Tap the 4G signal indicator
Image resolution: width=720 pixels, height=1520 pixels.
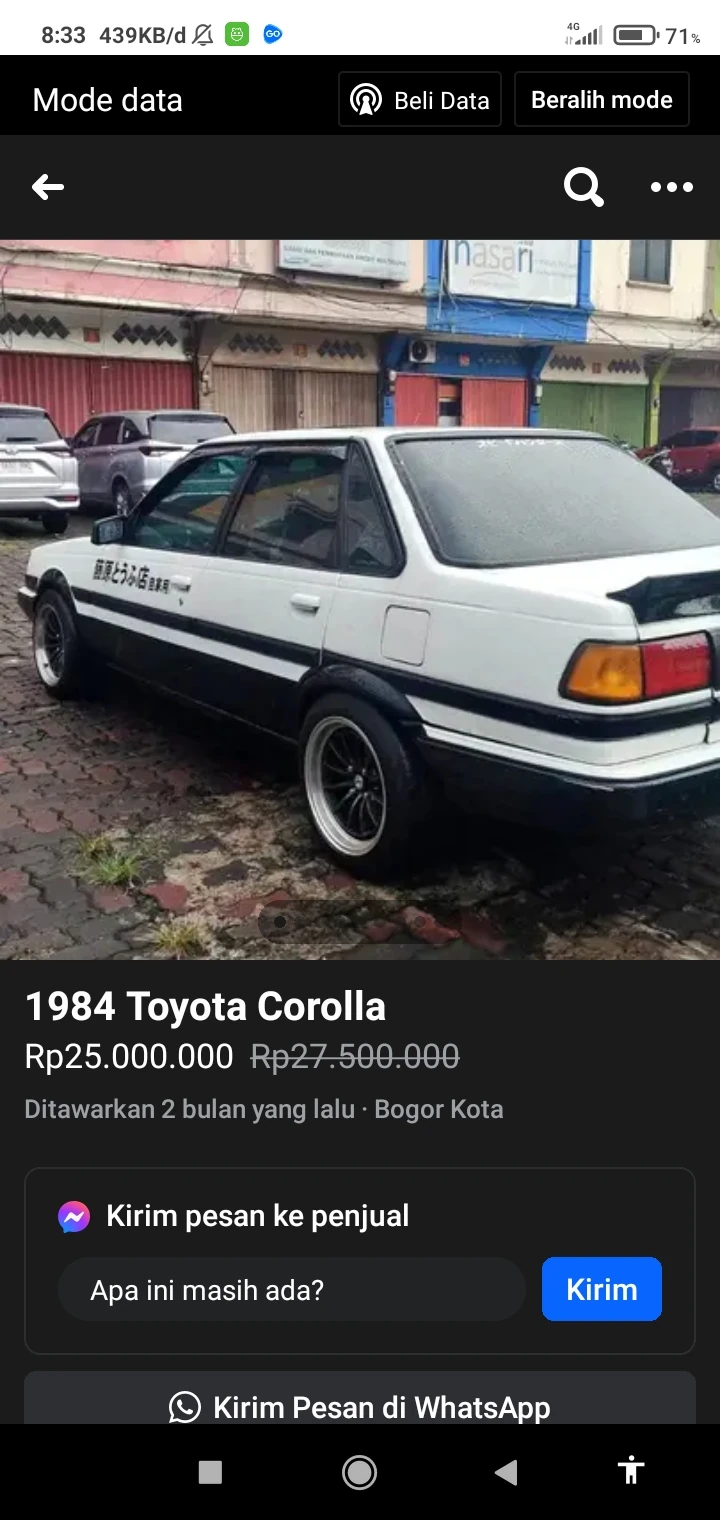(583, 34)
